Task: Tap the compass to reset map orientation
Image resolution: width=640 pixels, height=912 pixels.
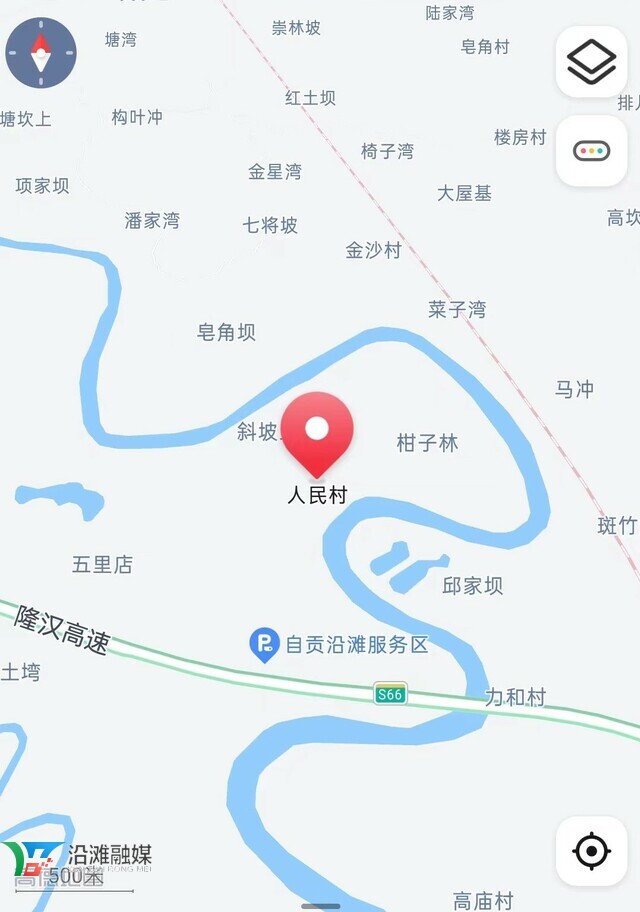Action: (41, 53)
